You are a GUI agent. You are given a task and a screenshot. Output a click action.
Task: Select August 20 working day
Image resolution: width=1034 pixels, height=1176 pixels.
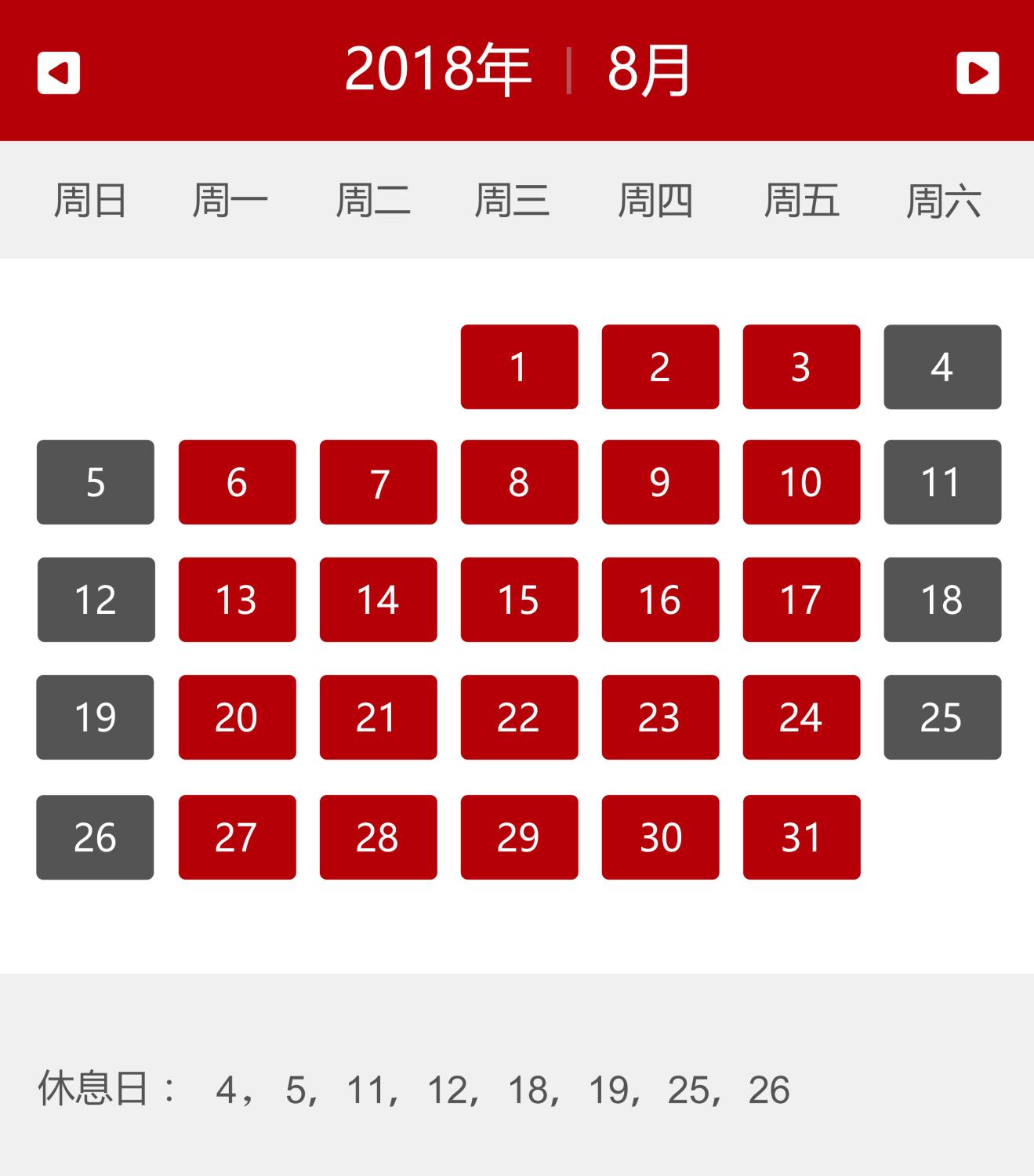tap(237, 718)
